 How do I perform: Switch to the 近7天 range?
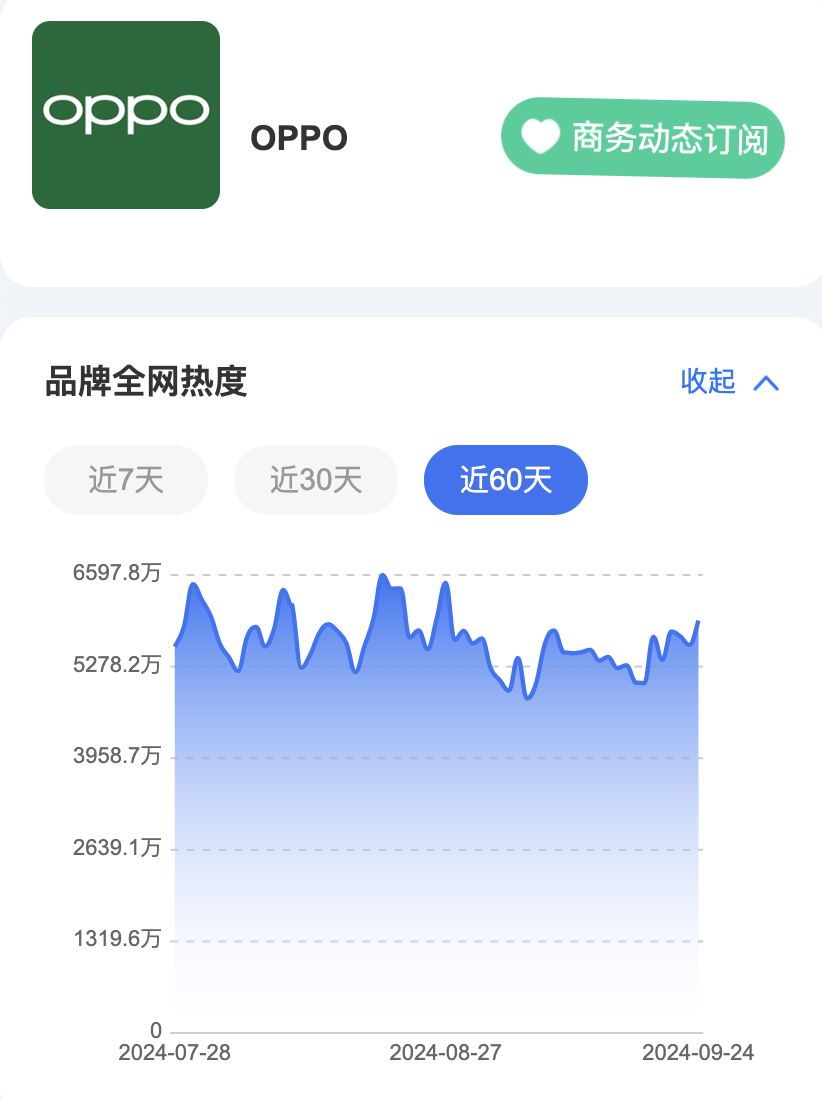point(126,480)
